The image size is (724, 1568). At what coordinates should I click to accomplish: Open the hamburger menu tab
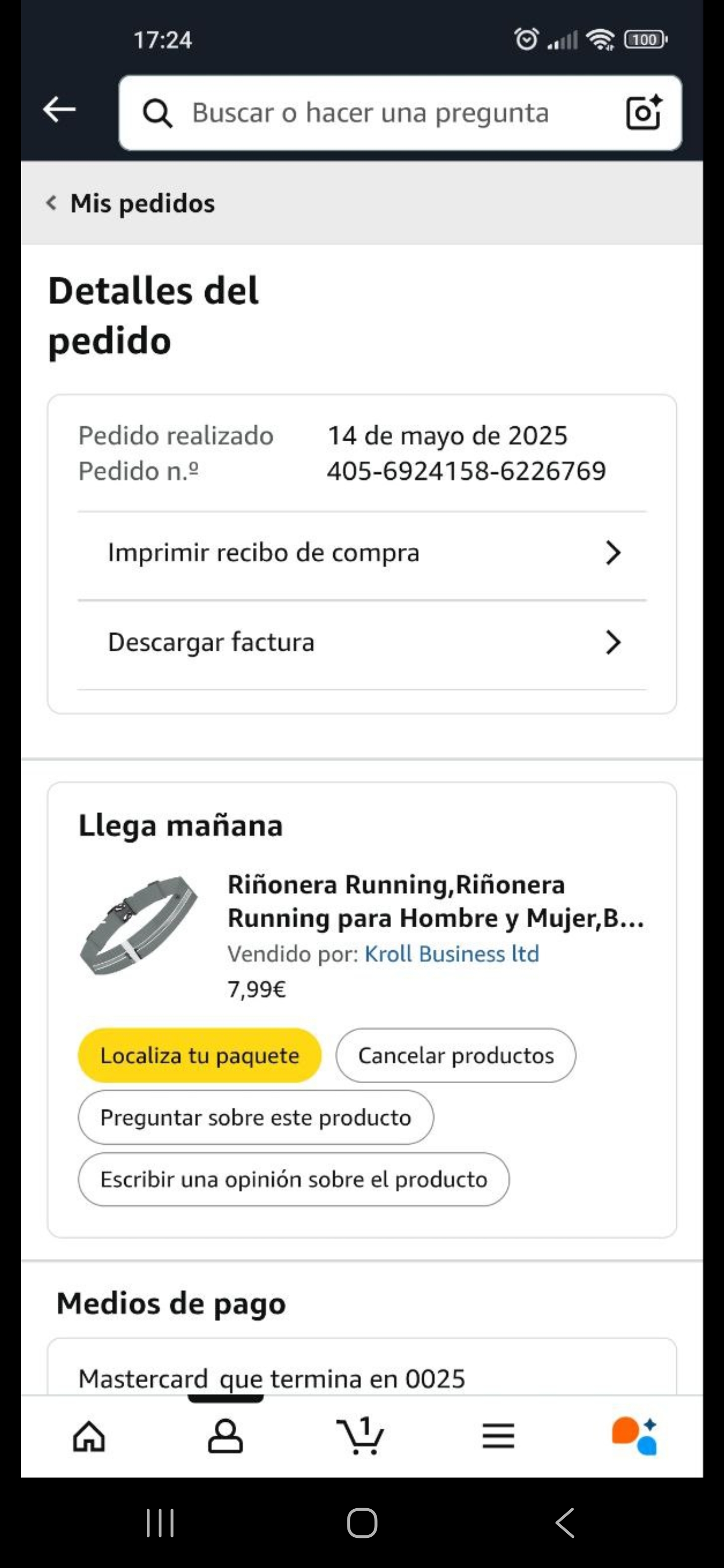(x=498, y=1436)
